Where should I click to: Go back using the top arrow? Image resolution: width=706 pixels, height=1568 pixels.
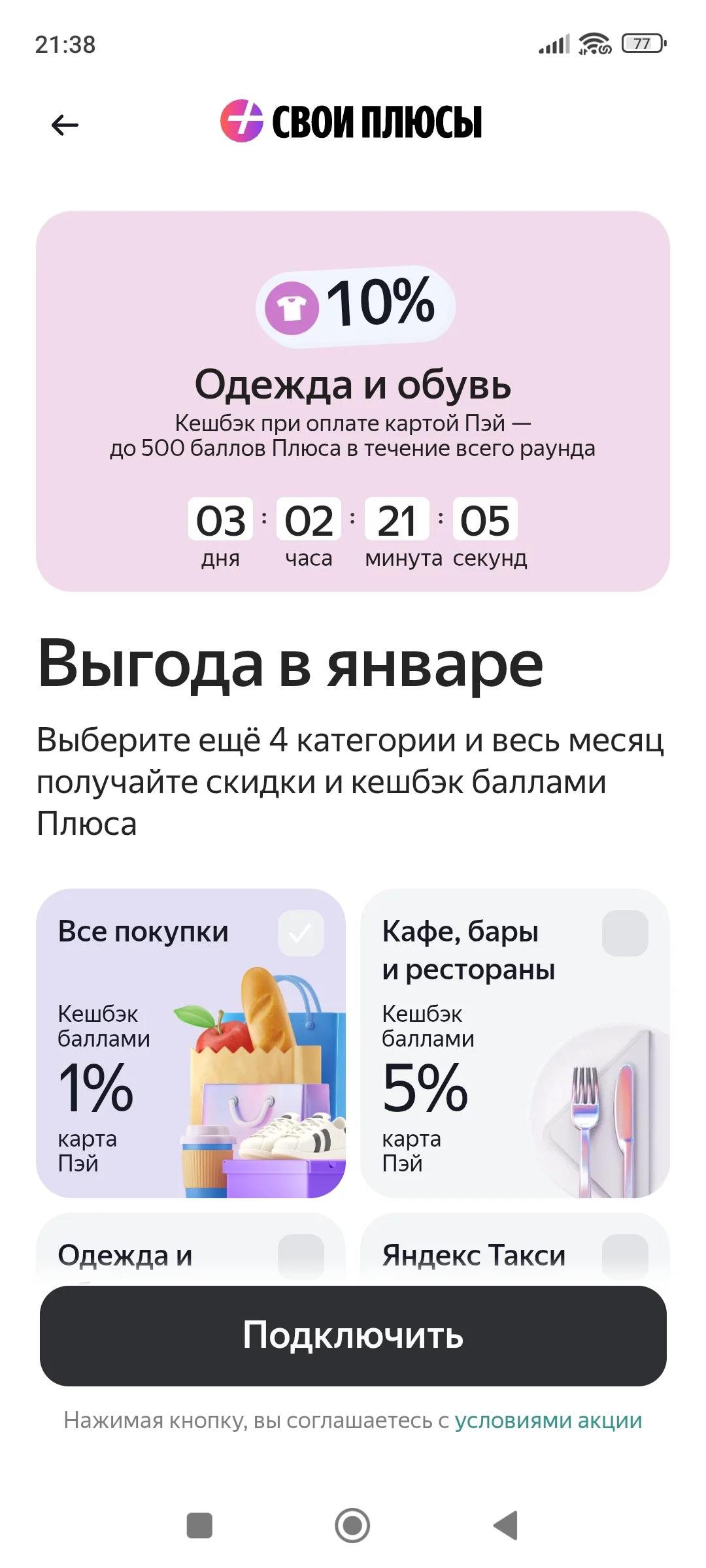[x=65, y=125]
